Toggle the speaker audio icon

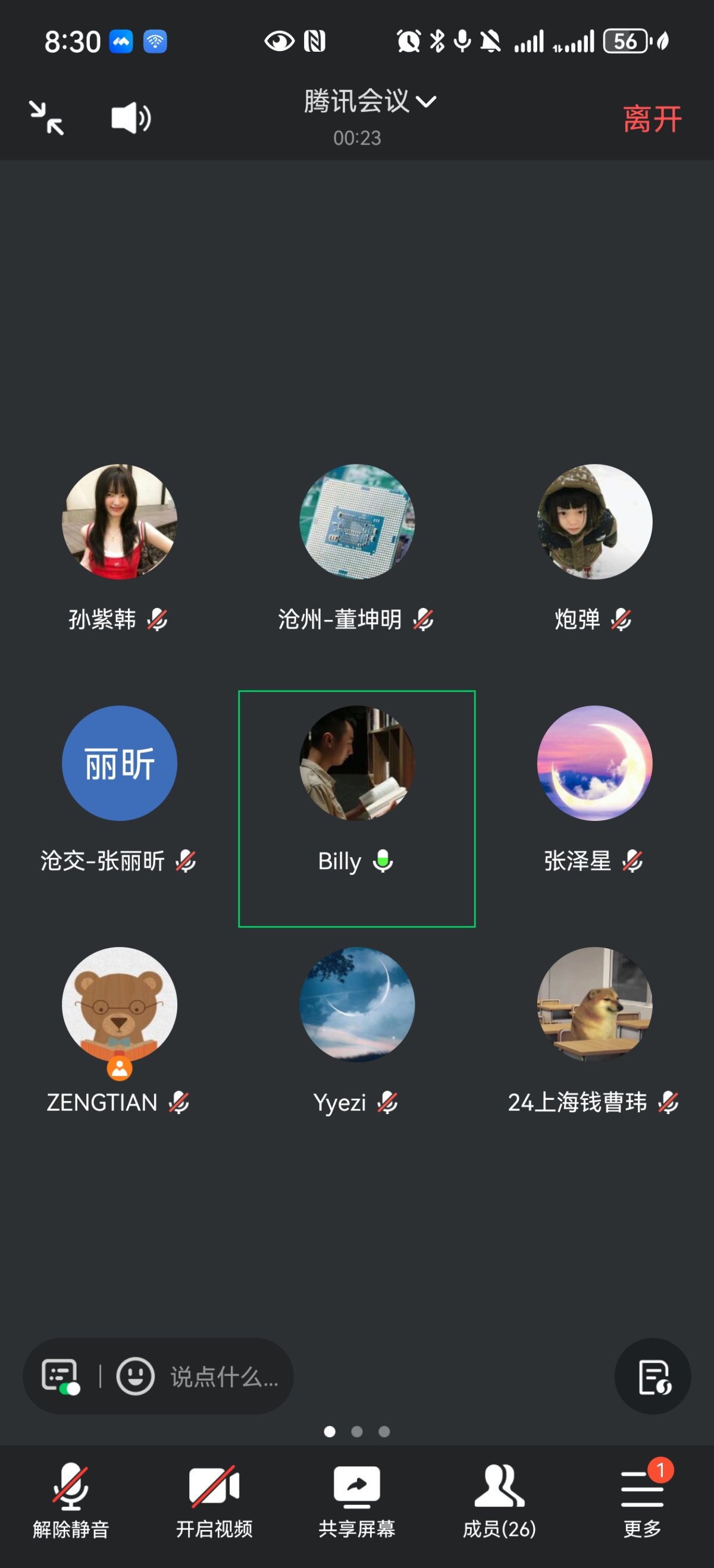[131, 118]
